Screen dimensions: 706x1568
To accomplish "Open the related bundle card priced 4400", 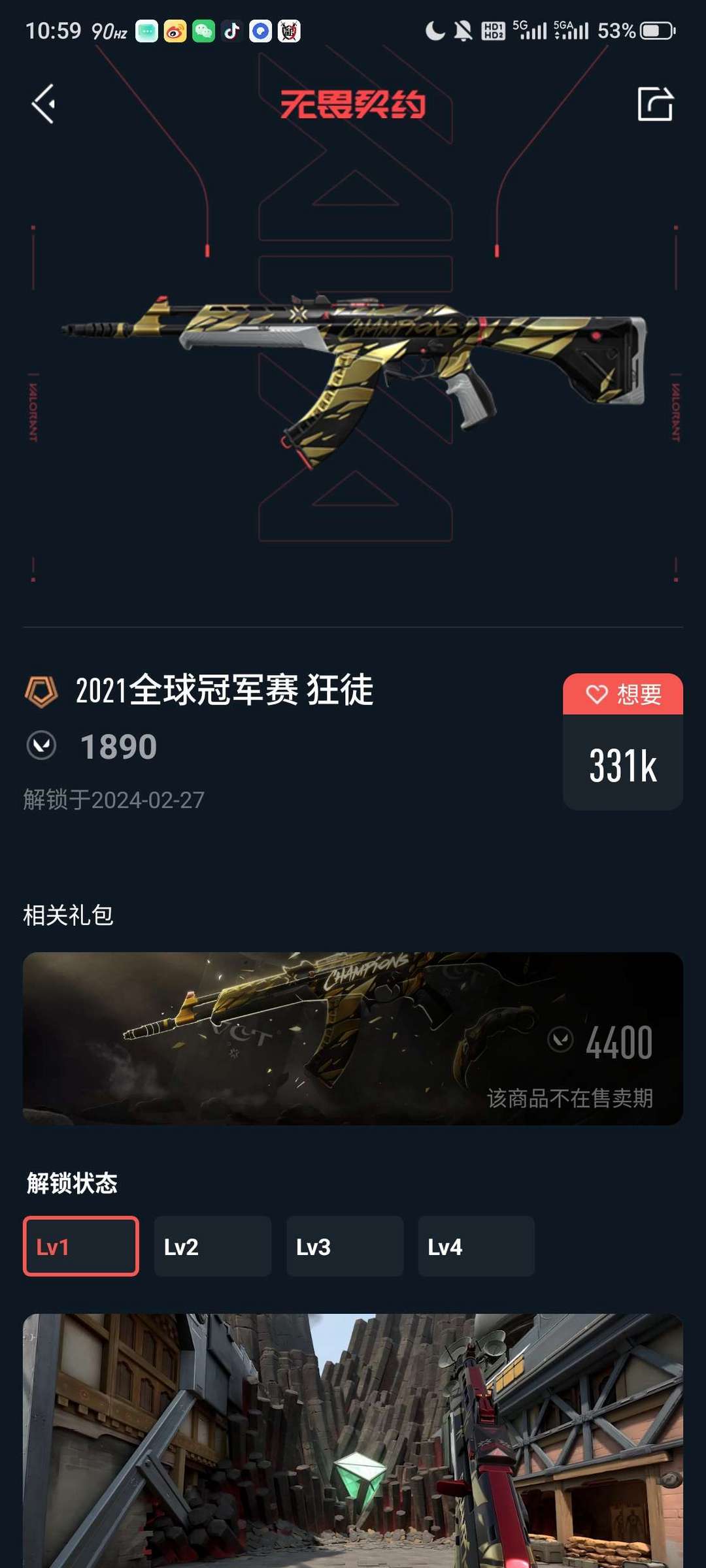I will [353, 1038].
